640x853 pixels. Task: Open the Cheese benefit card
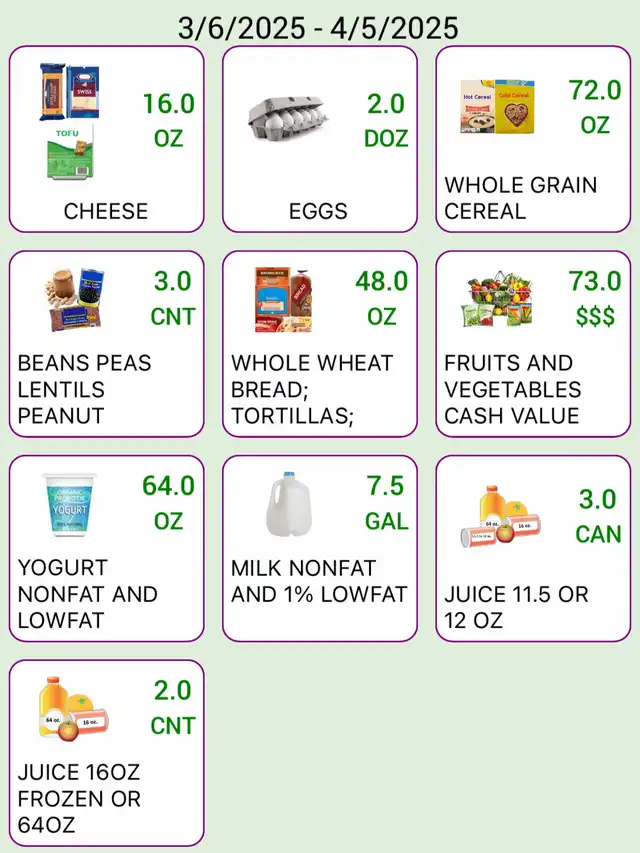(106, 139)
